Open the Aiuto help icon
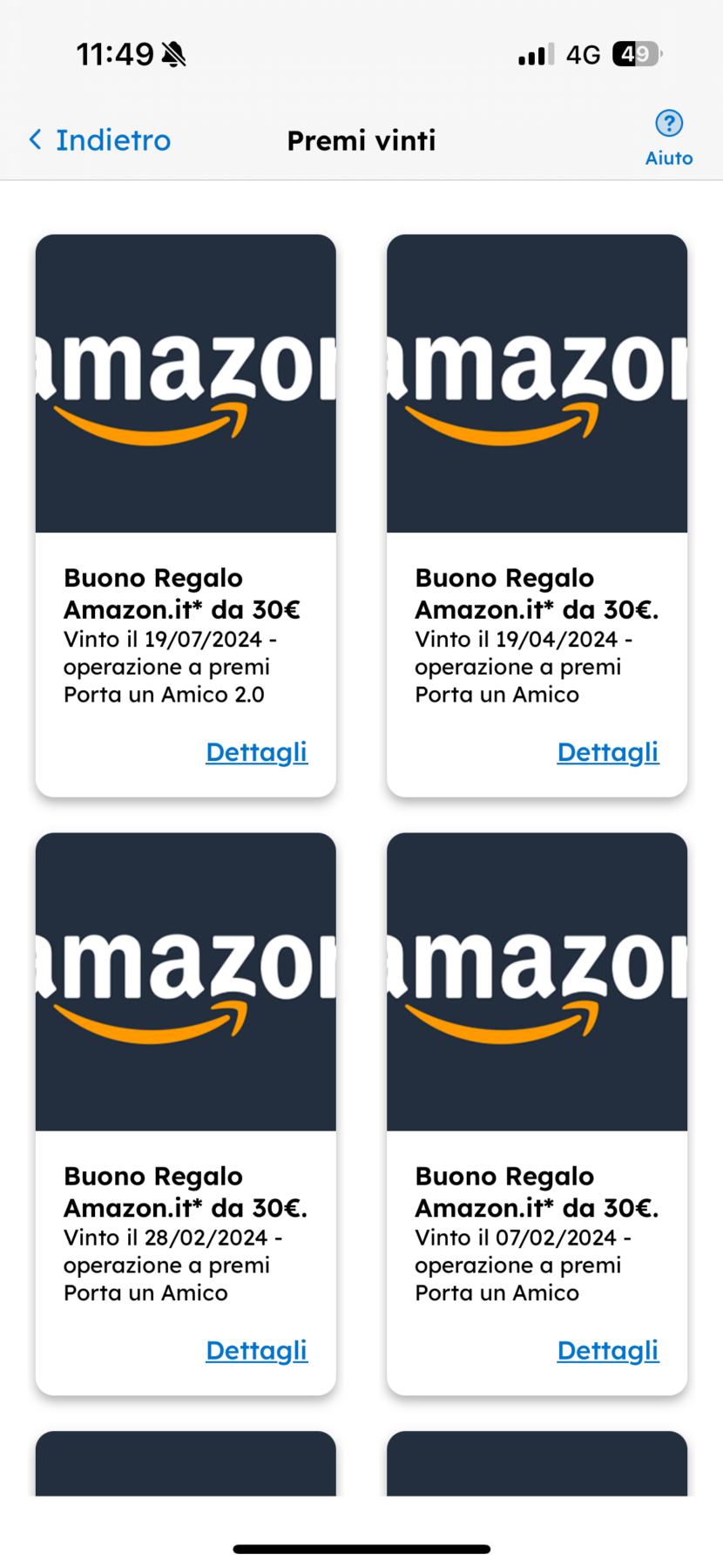Viewport: 723px width, 1568px height. click(x=669, y=138)
